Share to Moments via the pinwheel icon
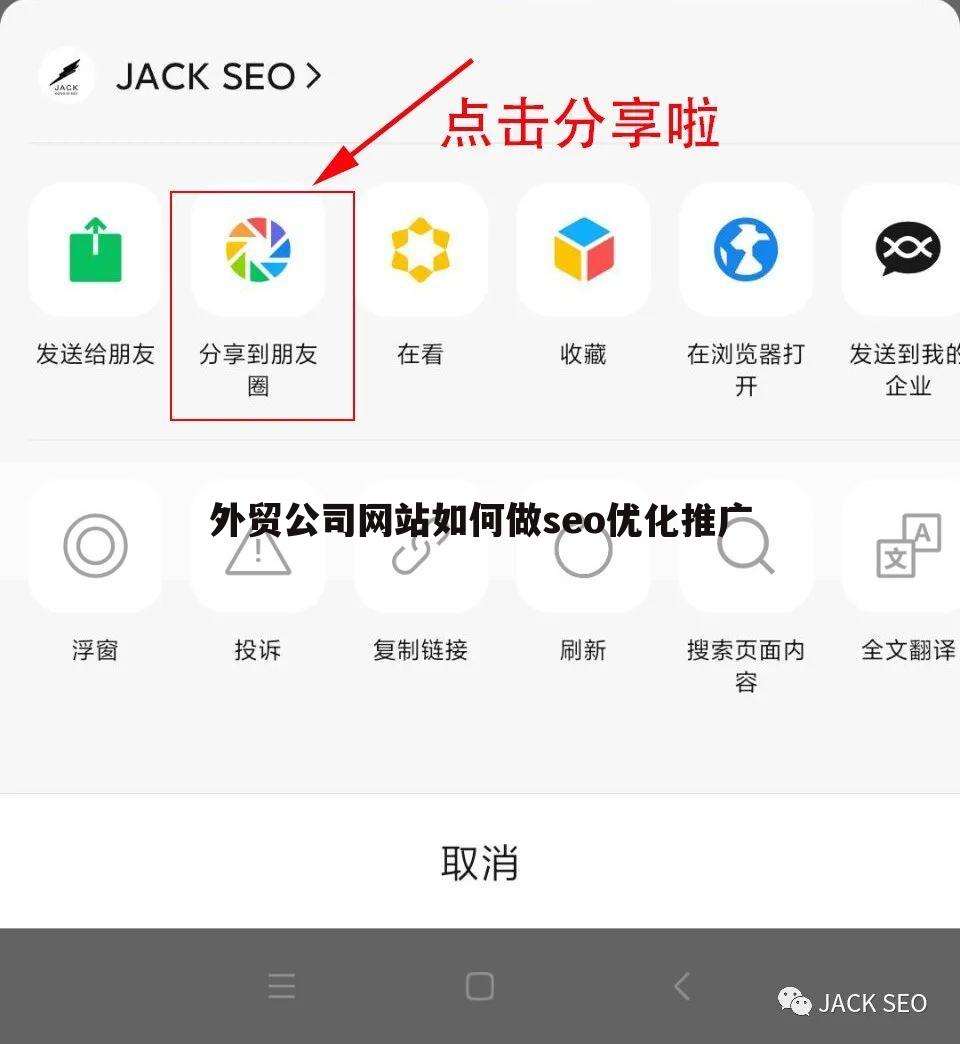The image size is (960, 1044). tap(258, 251)
